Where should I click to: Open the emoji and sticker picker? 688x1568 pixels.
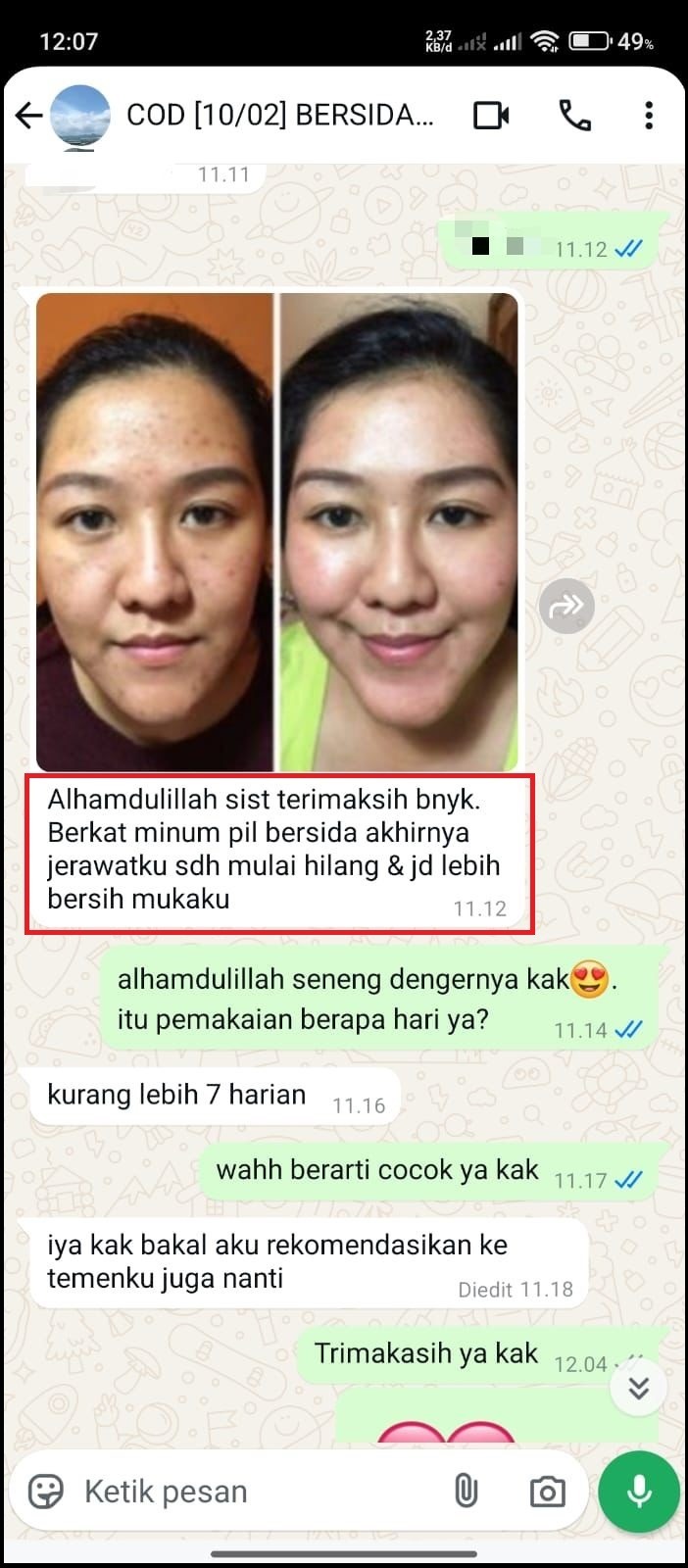[46, 1492]
